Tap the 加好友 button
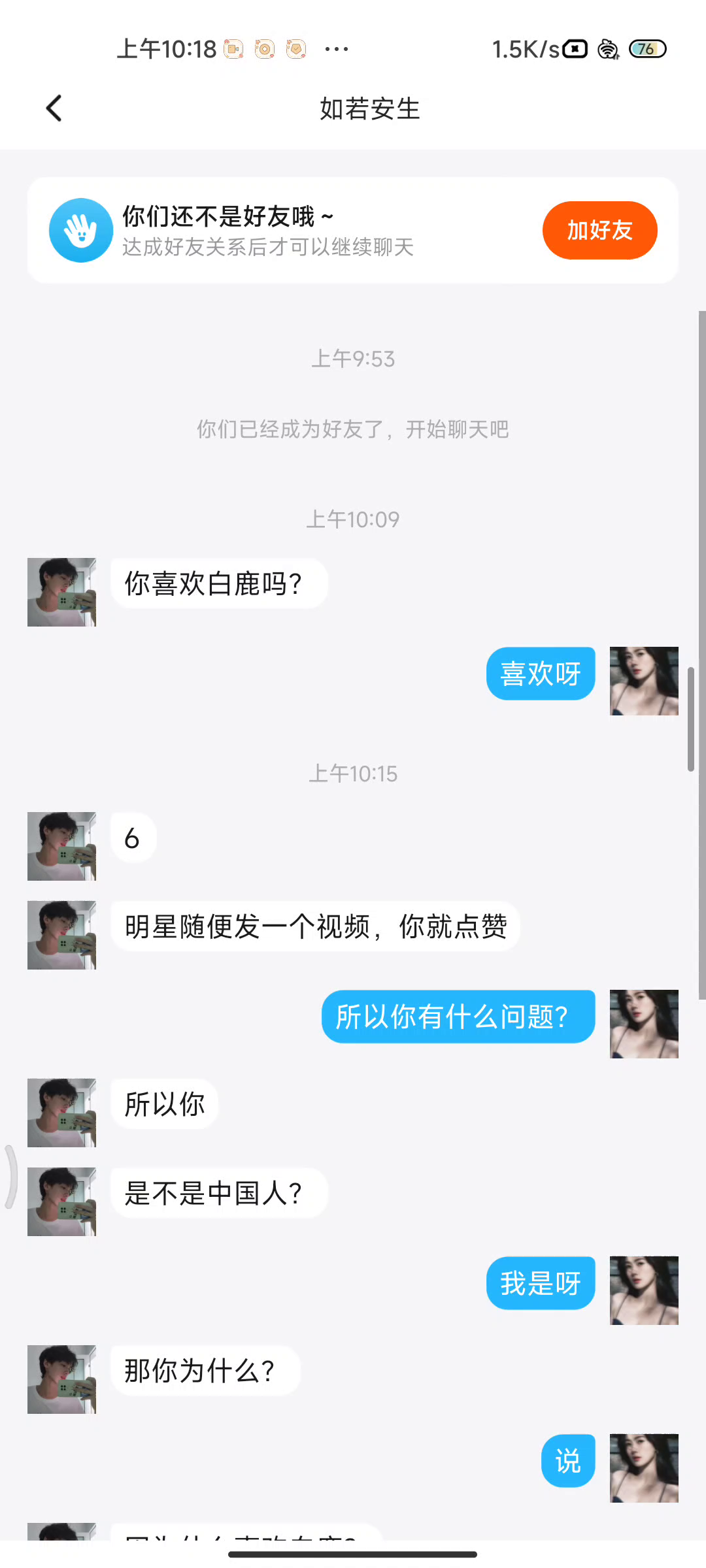The width and height of the screenshot is (706, 1568). pos(599,231)
